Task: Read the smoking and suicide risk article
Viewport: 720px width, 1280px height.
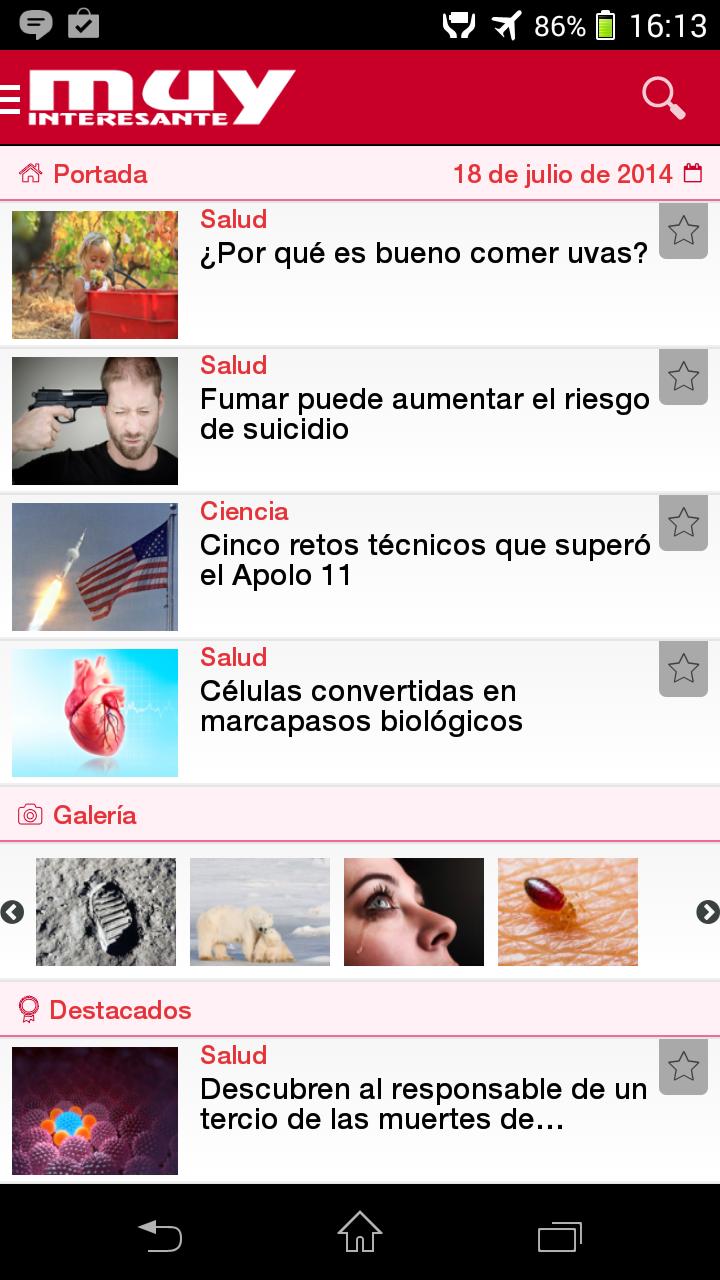Action: (x=424, y=414)
